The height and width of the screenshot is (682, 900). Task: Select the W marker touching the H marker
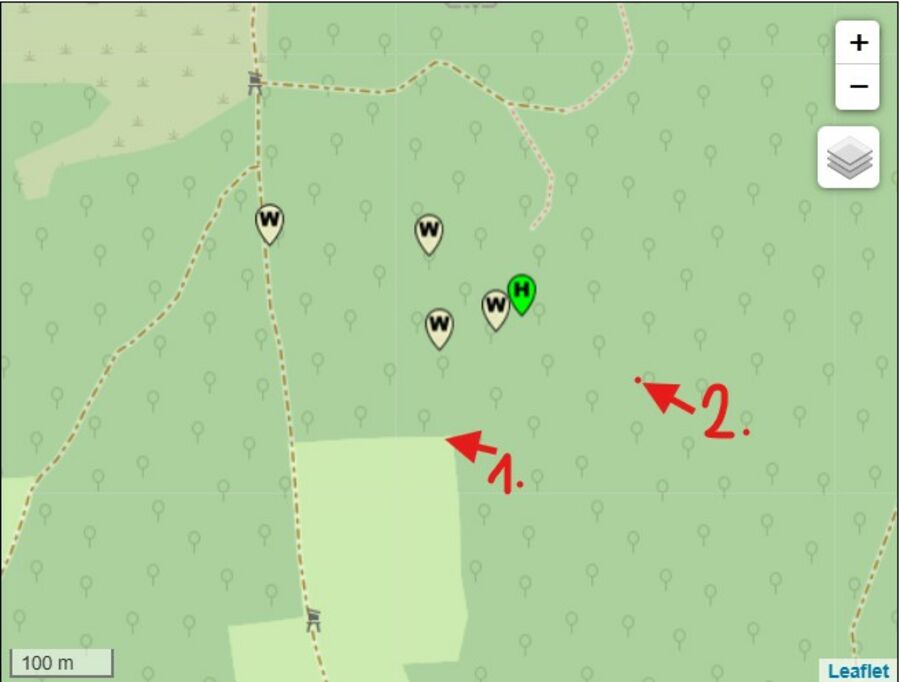tap(494, 307)
